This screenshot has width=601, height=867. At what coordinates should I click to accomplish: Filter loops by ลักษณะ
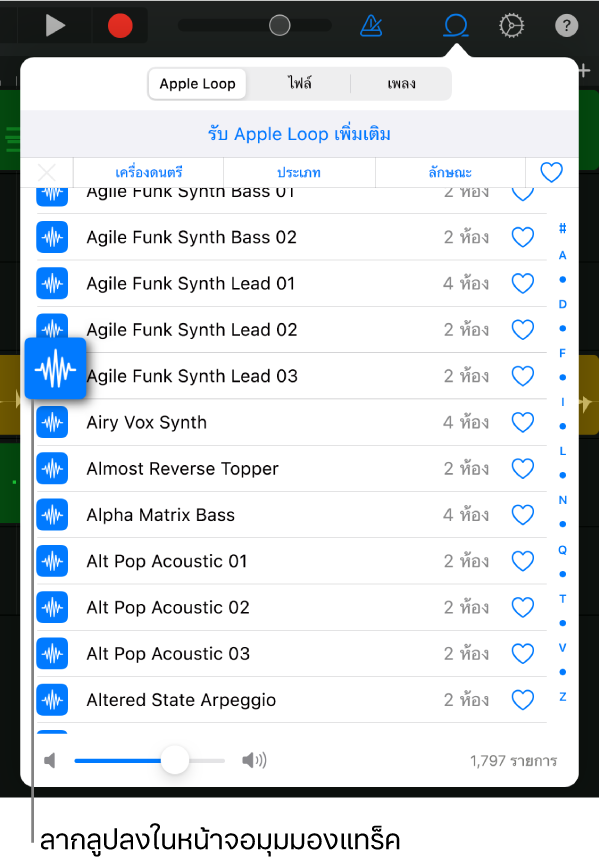(450, 172)
